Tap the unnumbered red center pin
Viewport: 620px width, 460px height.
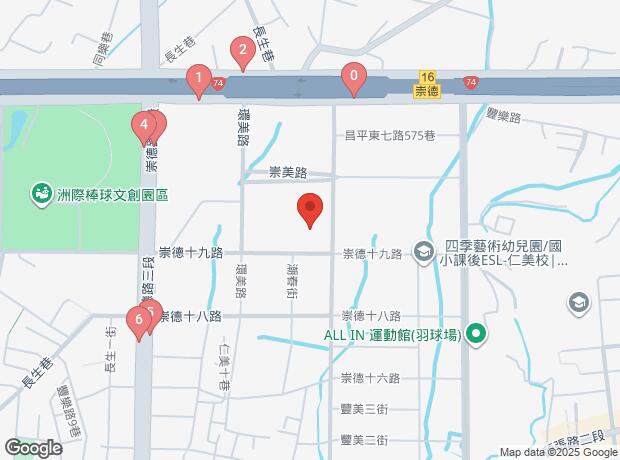[310, 209]
